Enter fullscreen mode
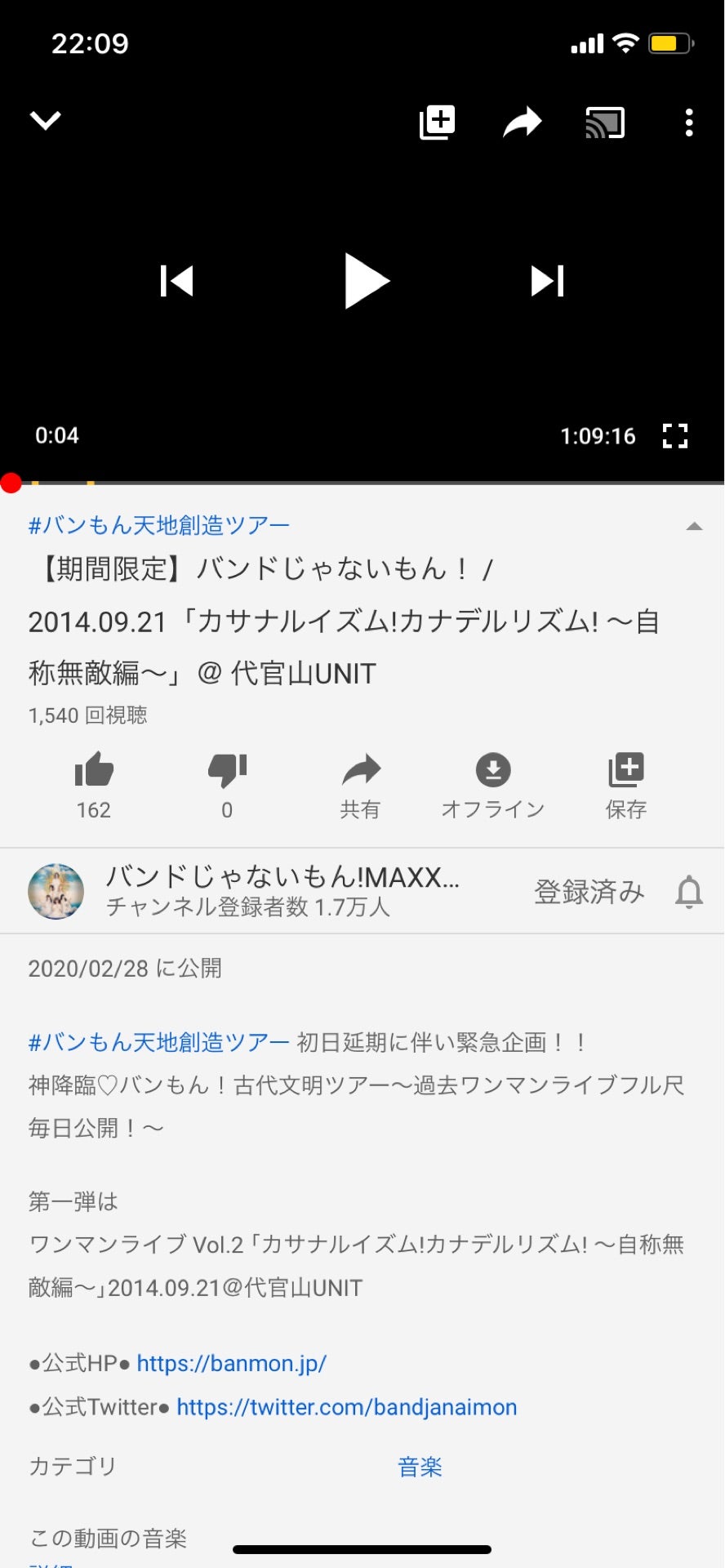This screenshot has width=725, height=1568. click(x=675, y=436)
